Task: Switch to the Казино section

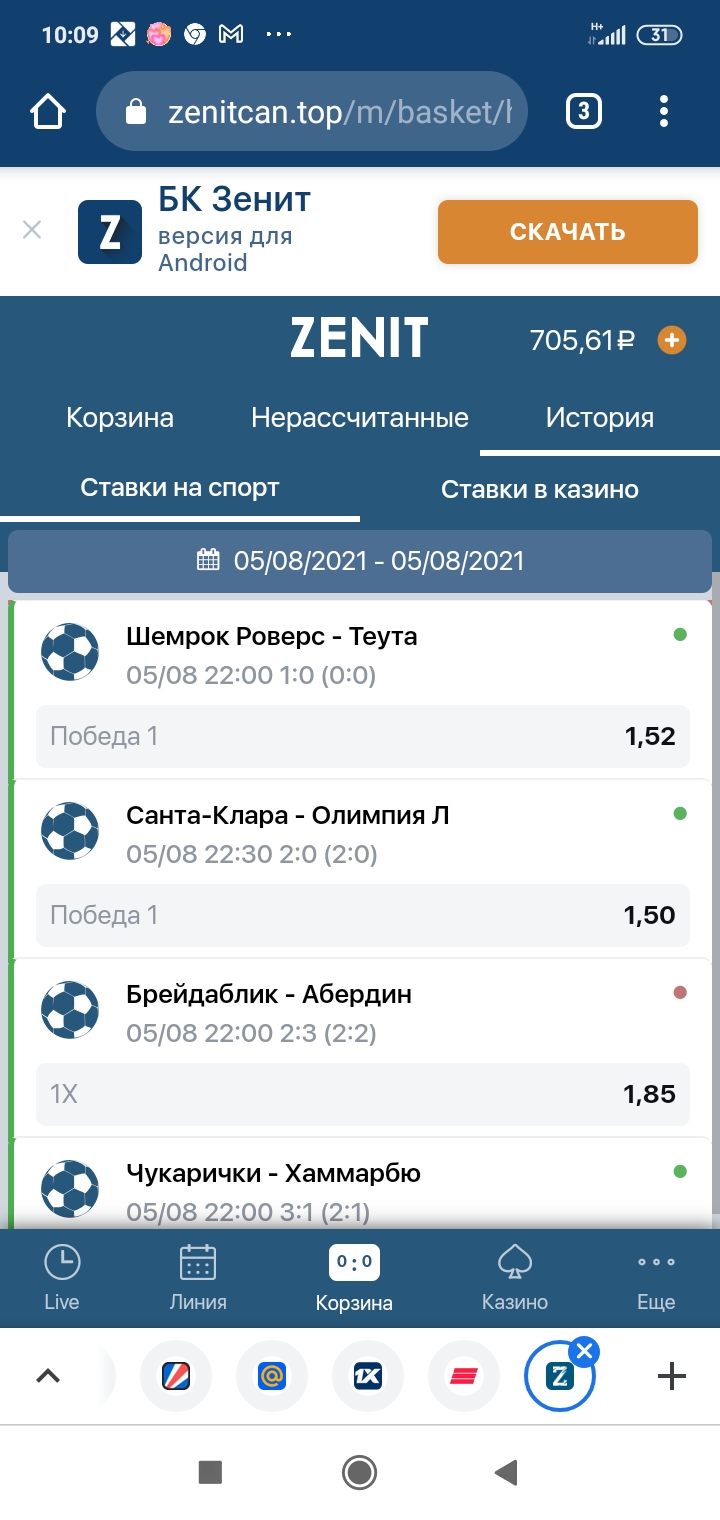Action: [515, 1277]
